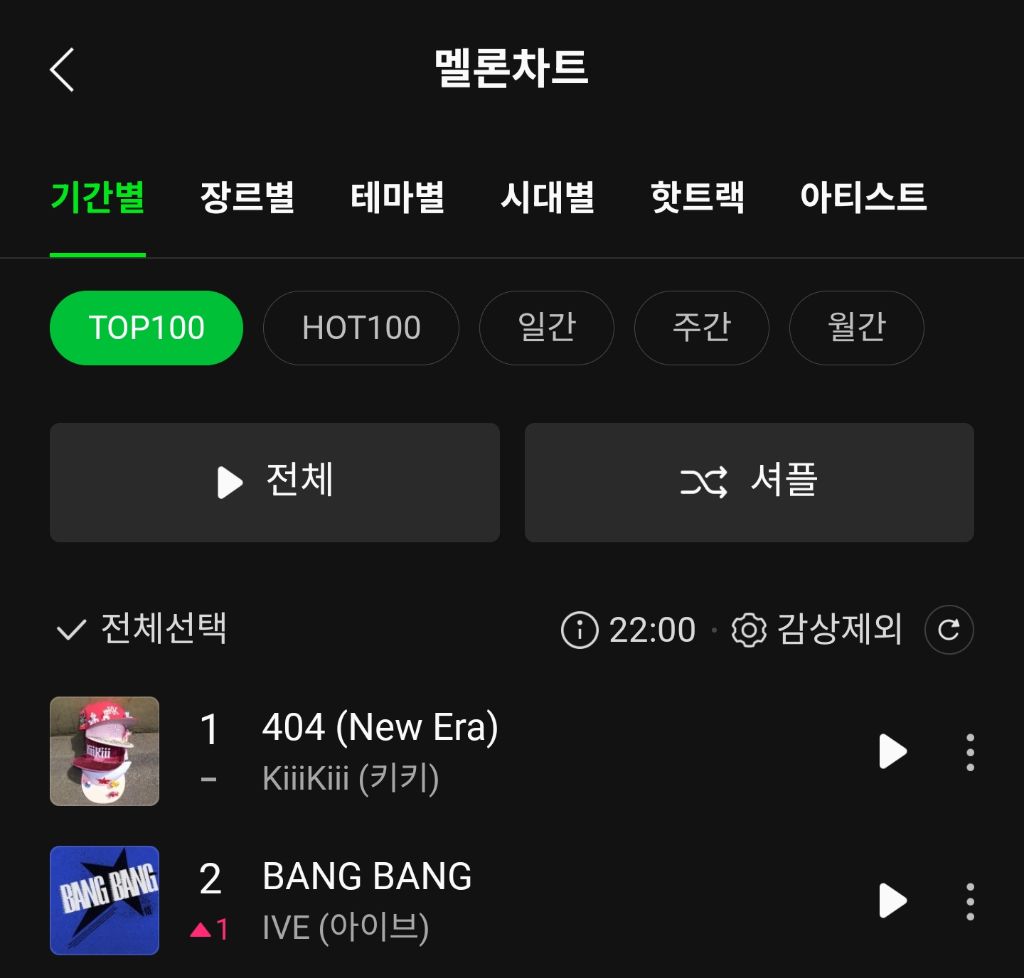Open more options for BANG BANG

pyautogui.click(x=970, y=901)
